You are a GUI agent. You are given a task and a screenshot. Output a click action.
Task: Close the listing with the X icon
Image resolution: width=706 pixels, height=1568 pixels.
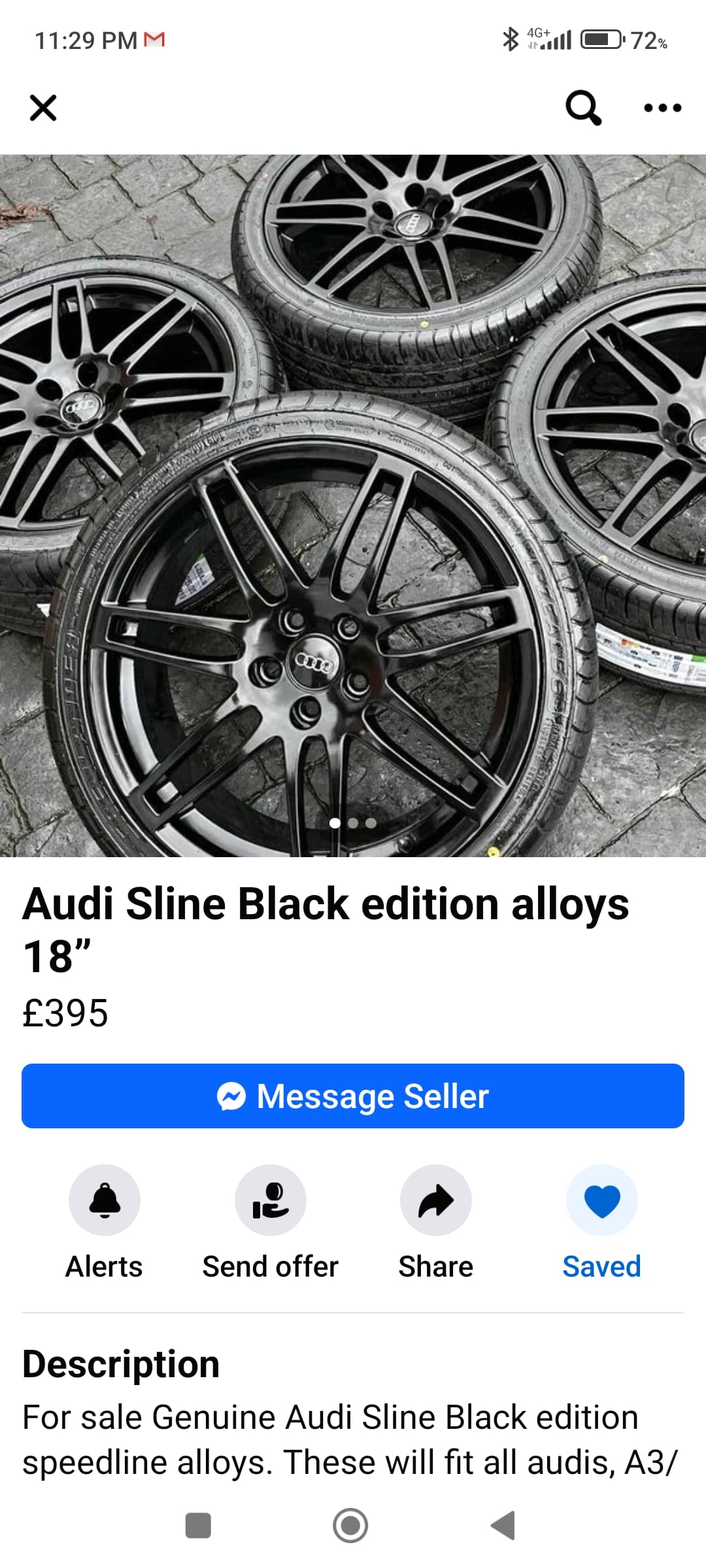pyautogui.click(x=43, y=108)
